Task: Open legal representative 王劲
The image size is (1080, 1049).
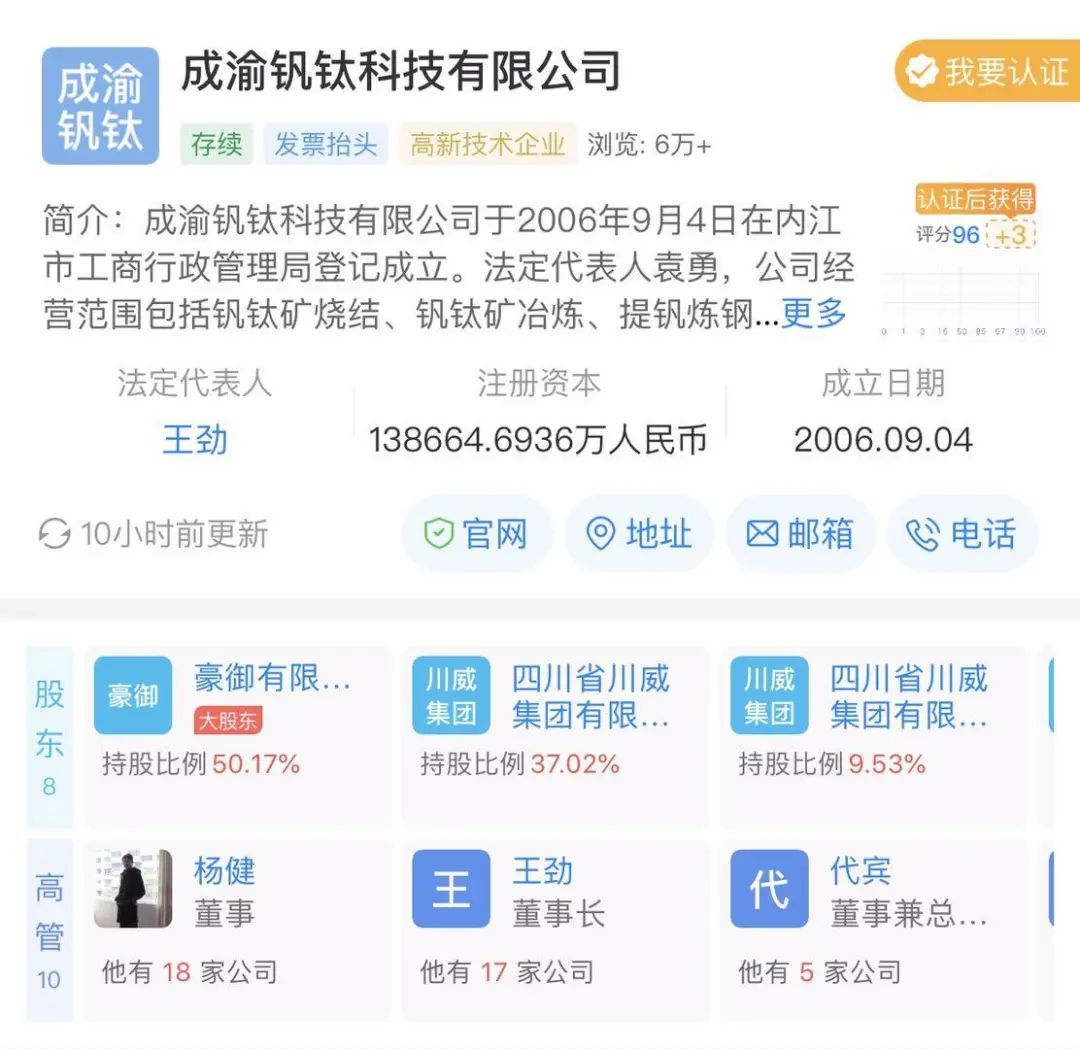Action: click(x=195, y=440)
